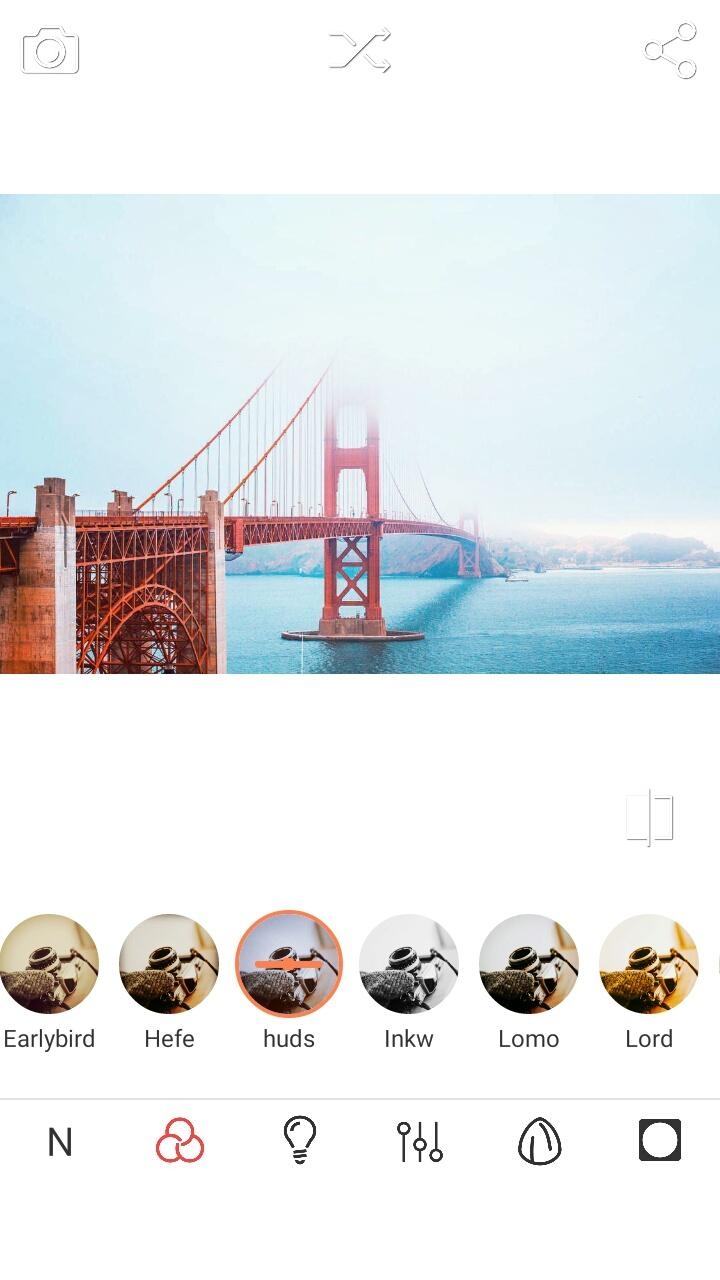Tap the before/after compare icon

tap(650, 818)
